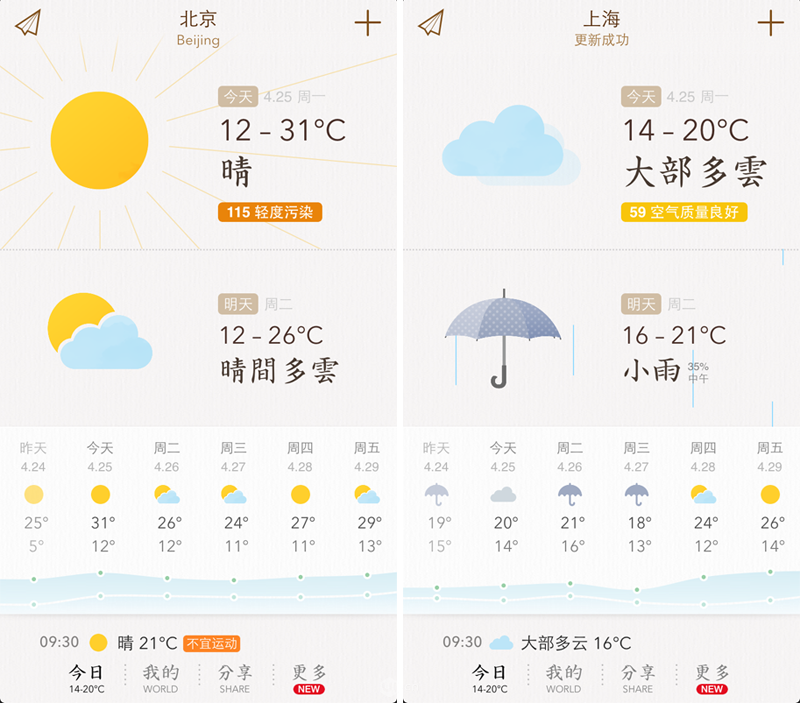Switch to 我的 WORLD tab on Beijing screen
The width and height of the screenshot is (800, 703).
(x=160, y=678)
